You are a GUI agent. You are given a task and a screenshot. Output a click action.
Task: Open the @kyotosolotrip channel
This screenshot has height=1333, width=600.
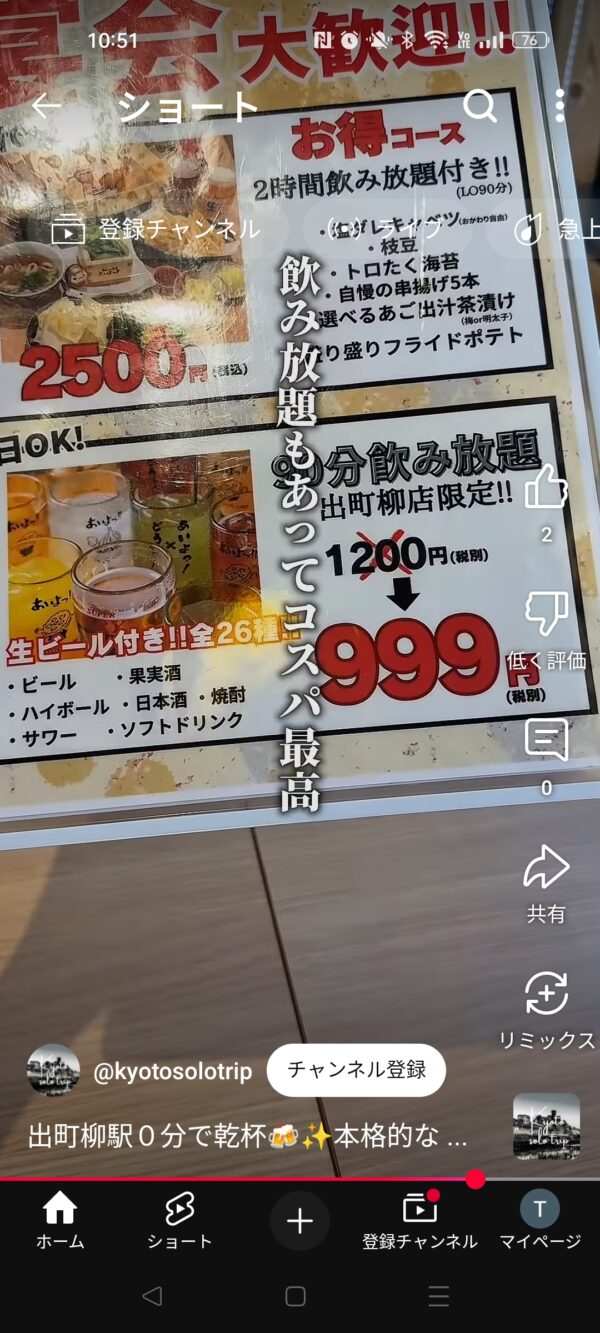(x=173, y=1071)
